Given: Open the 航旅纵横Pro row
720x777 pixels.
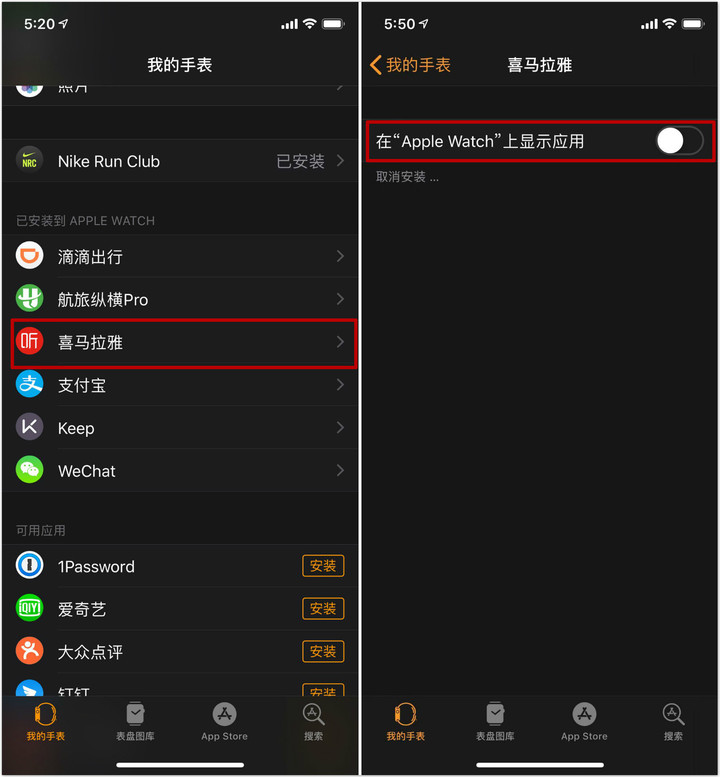Looking at the screenshot, I should 180,300.
